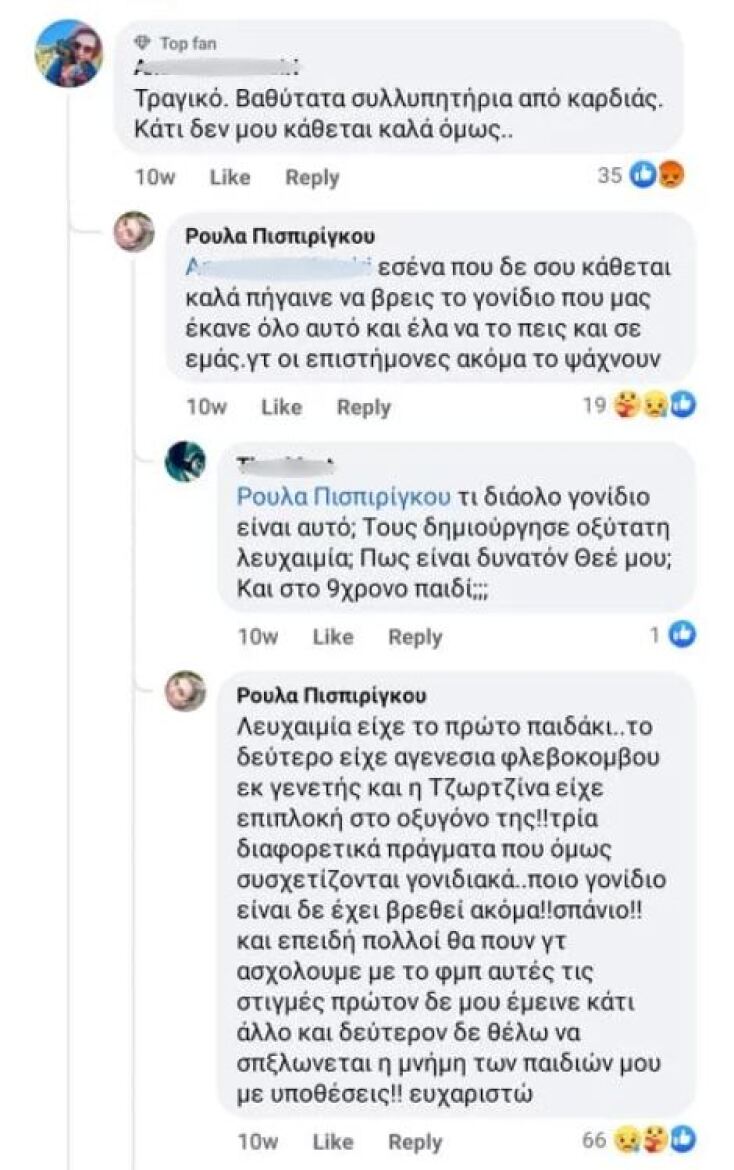Click the Top fan diamond badge icon

click(143, 42)
